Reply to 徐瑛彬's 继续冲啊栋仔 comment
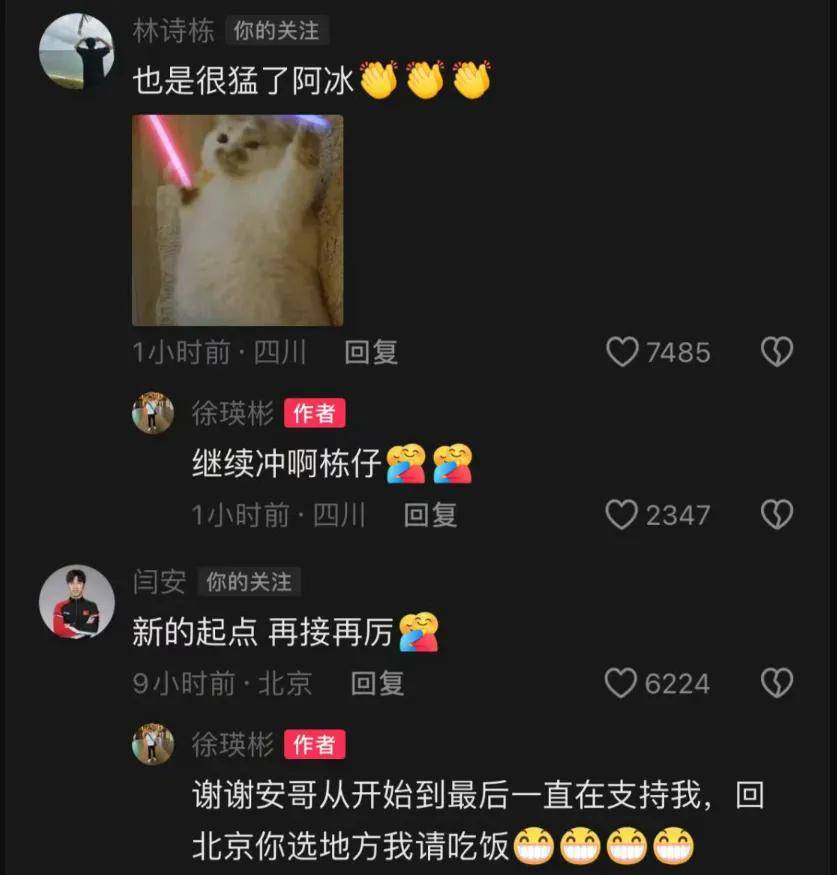837x875 pixels. point(430,515)
